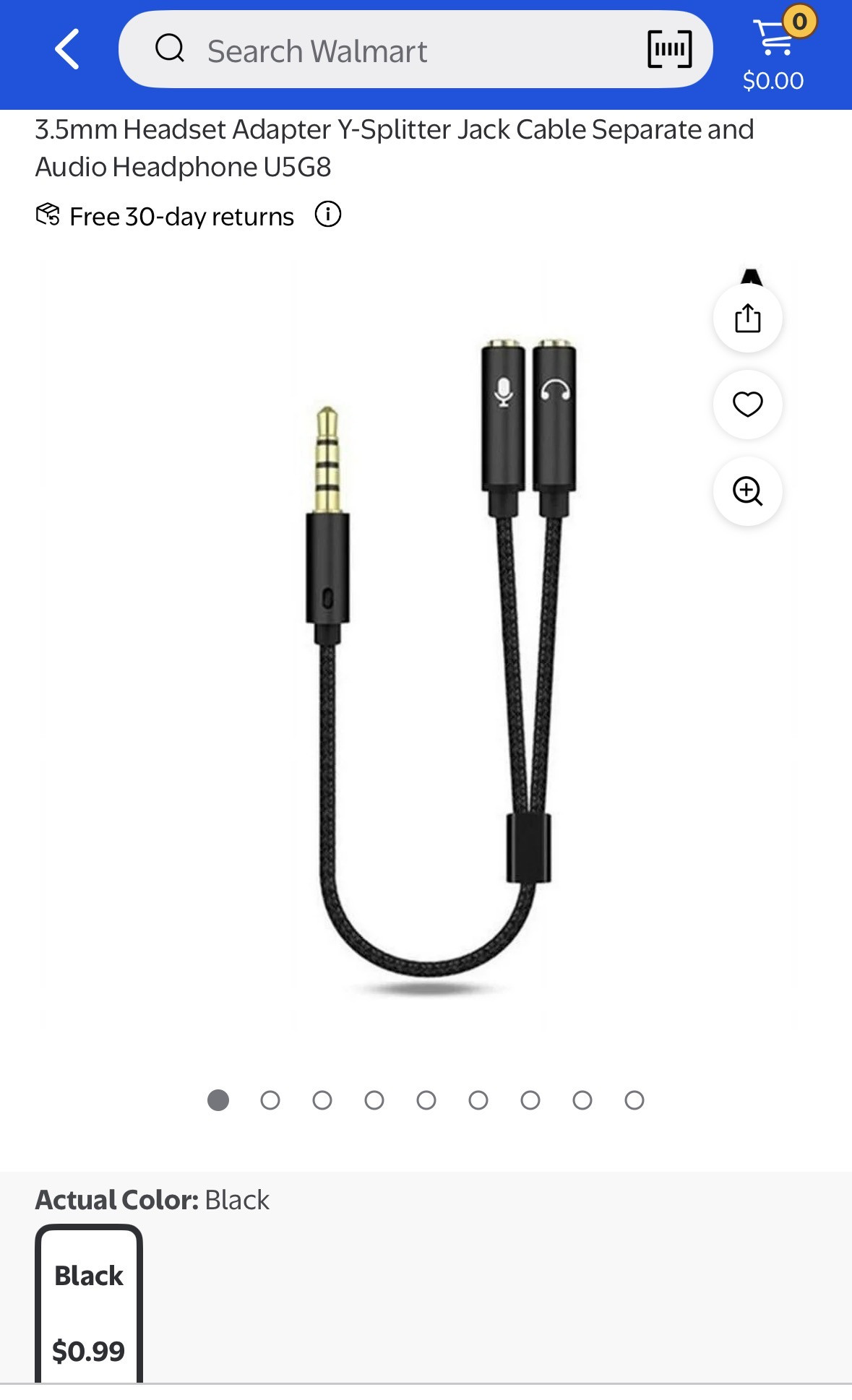Image resolution: width=852 pixels, height=1400 pixels.
Task: Jump to the second image dot
Action: click(x=270, y=1100)
